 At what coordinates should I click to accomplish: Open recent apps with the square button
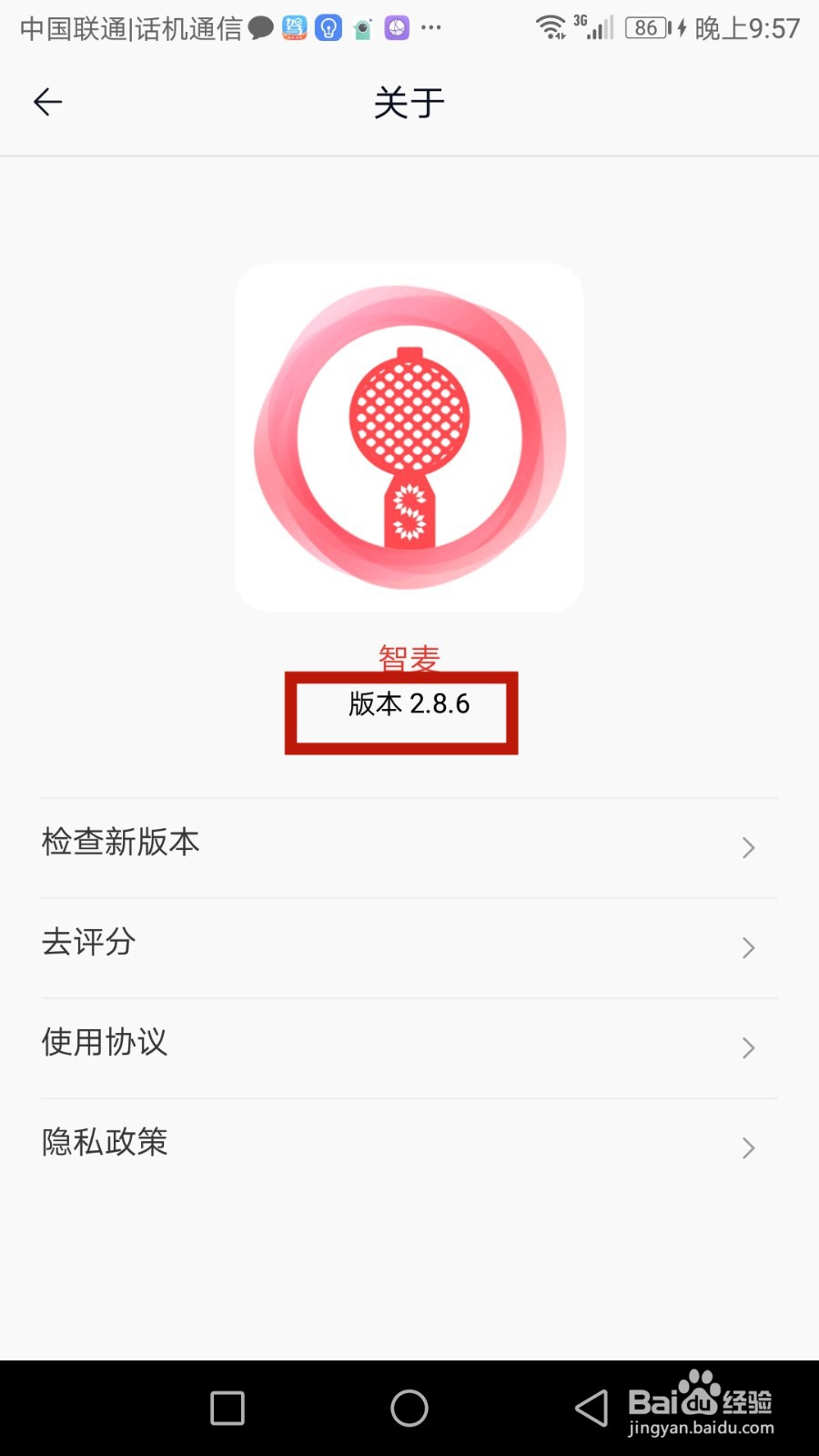coord(227,1409)
